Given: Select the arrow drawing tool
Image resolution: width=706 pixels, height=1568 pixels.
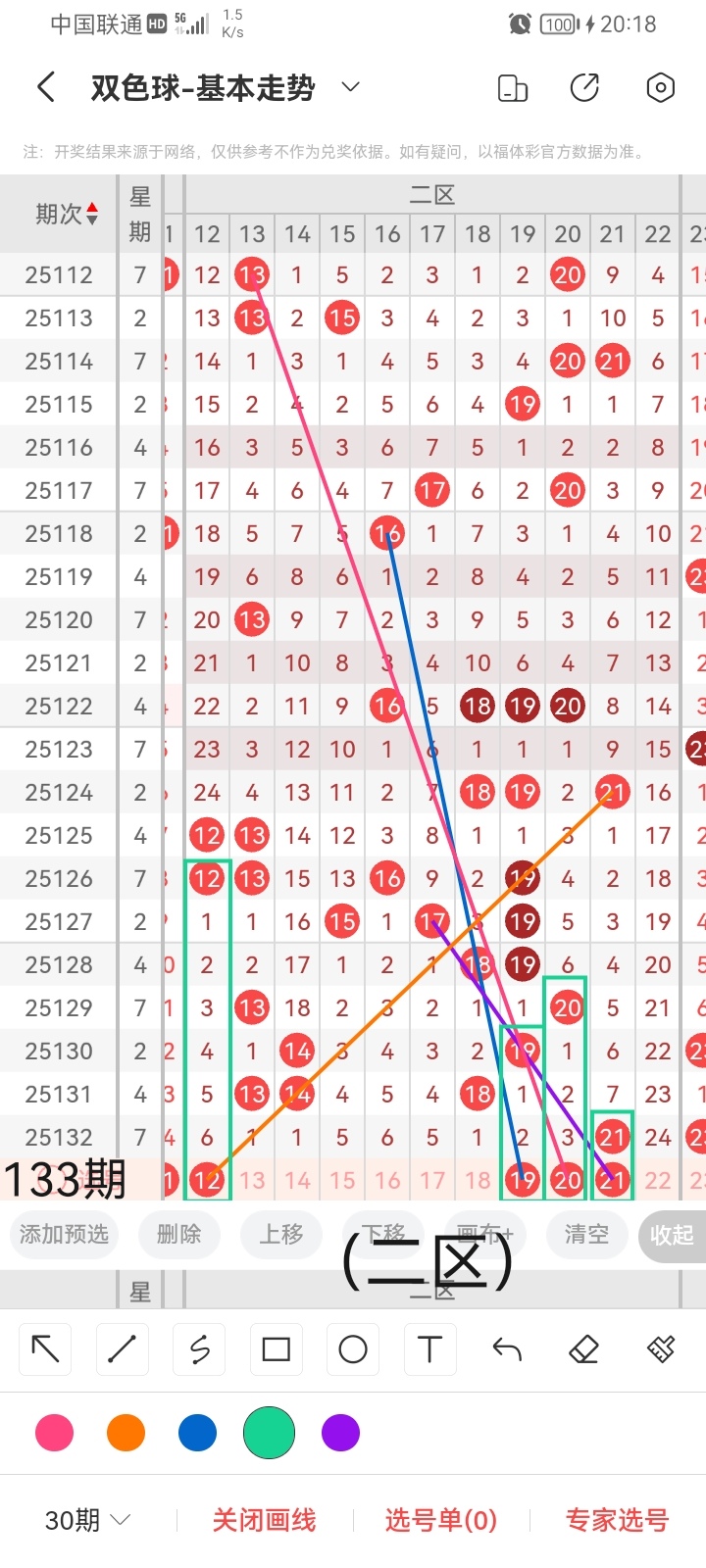Looking at the screenshot, I should (x=45, y=1349).
